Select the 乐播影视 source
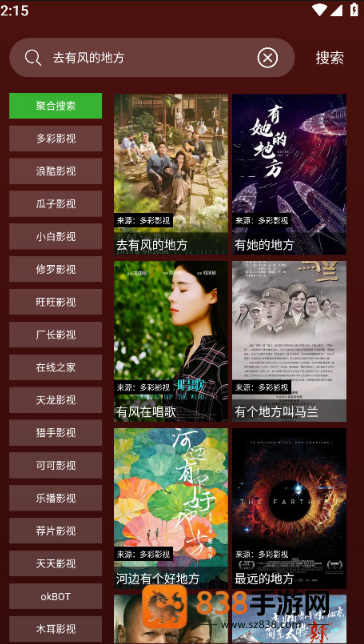 55,498
